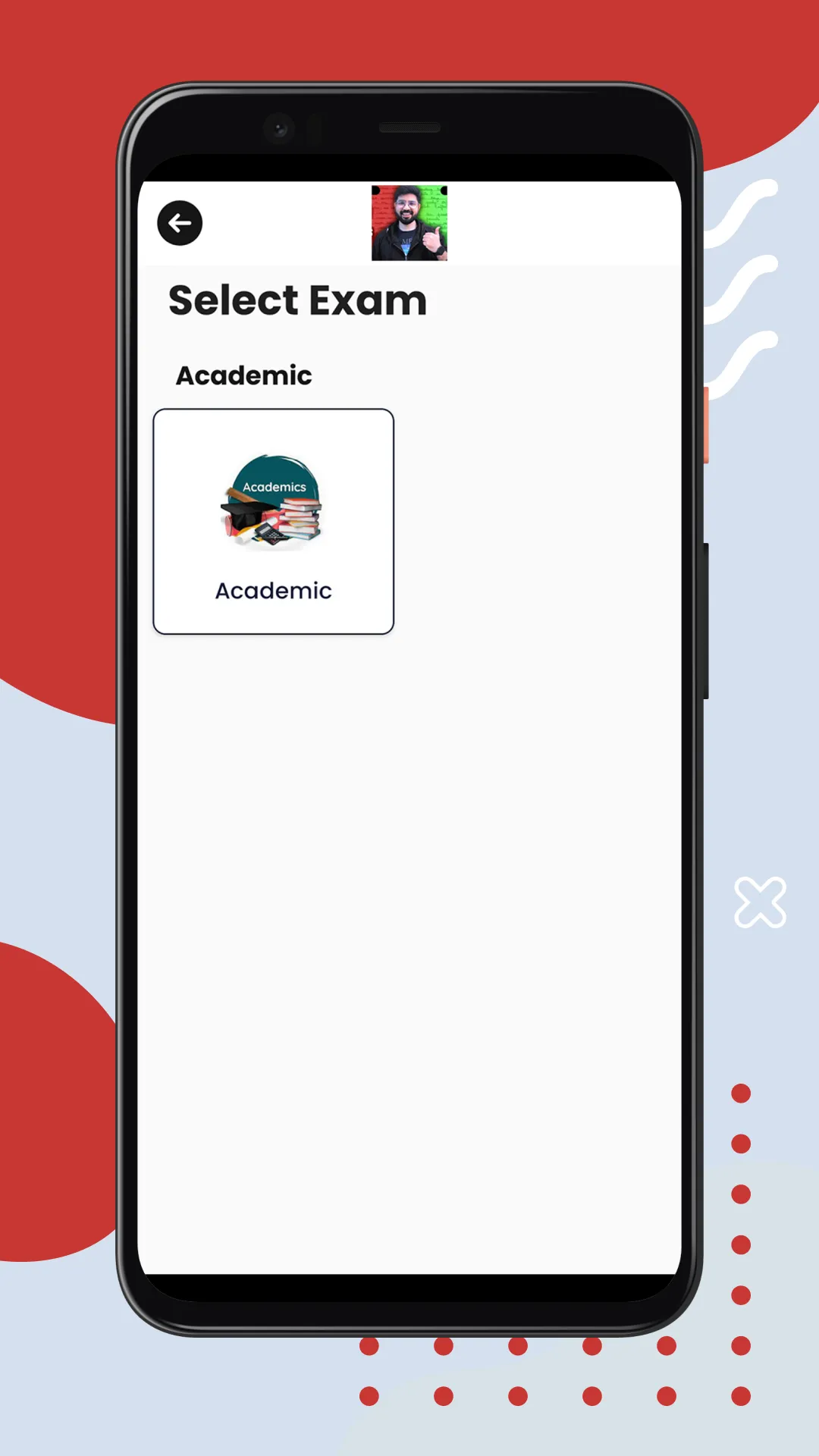The width and height of the screenshot is (819, 1456).
Task: Open the Academic exam category icon
Action: click(x=273, y=500)
